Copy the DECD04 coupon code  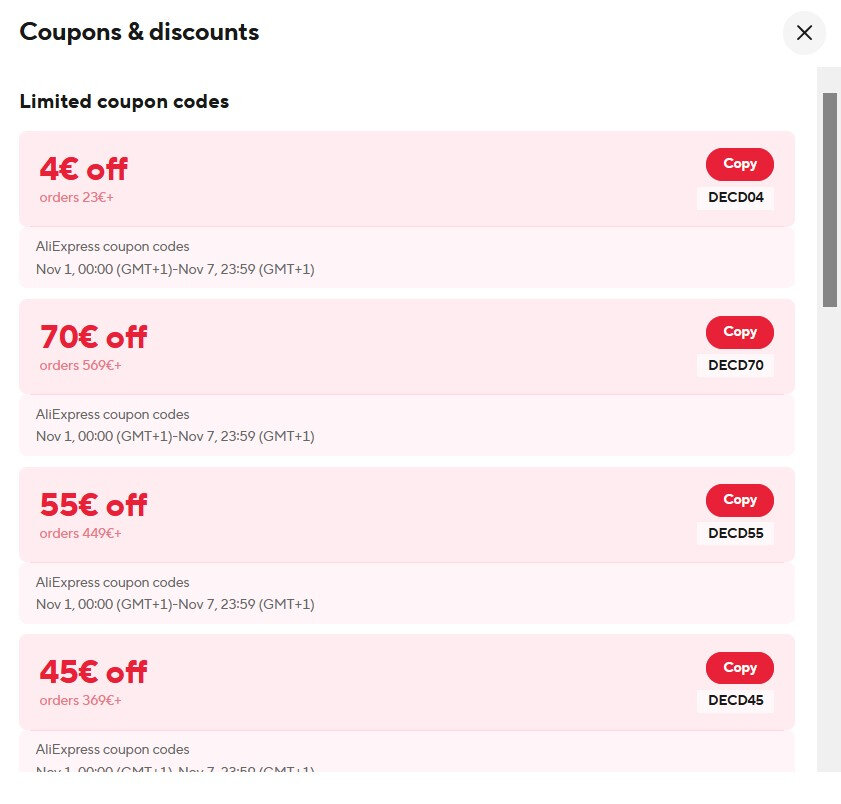tap(739, 164)
